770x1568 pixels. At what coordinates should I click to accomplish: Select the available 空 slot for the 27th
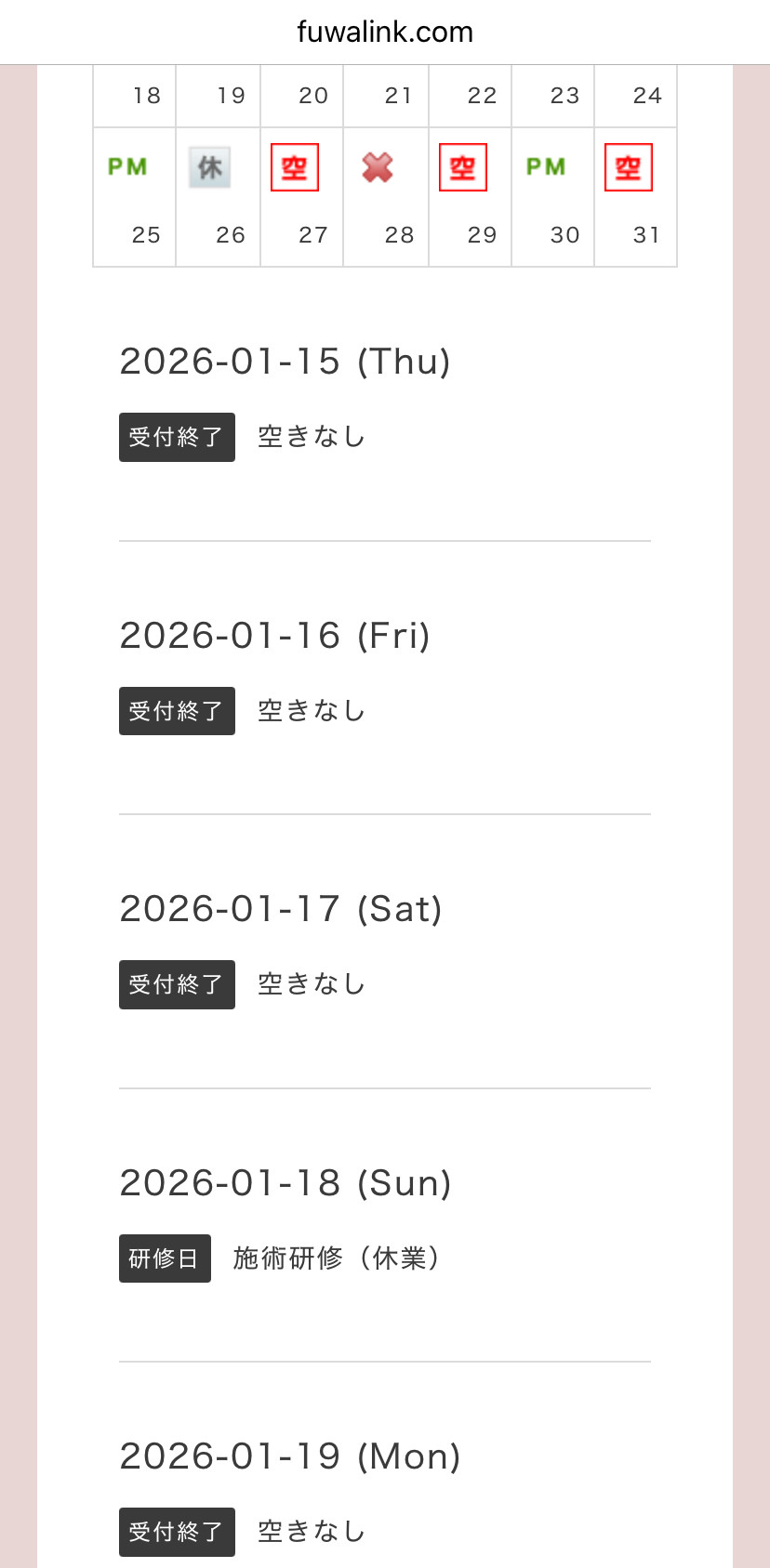pyautogui.click(x=295, y=167)
